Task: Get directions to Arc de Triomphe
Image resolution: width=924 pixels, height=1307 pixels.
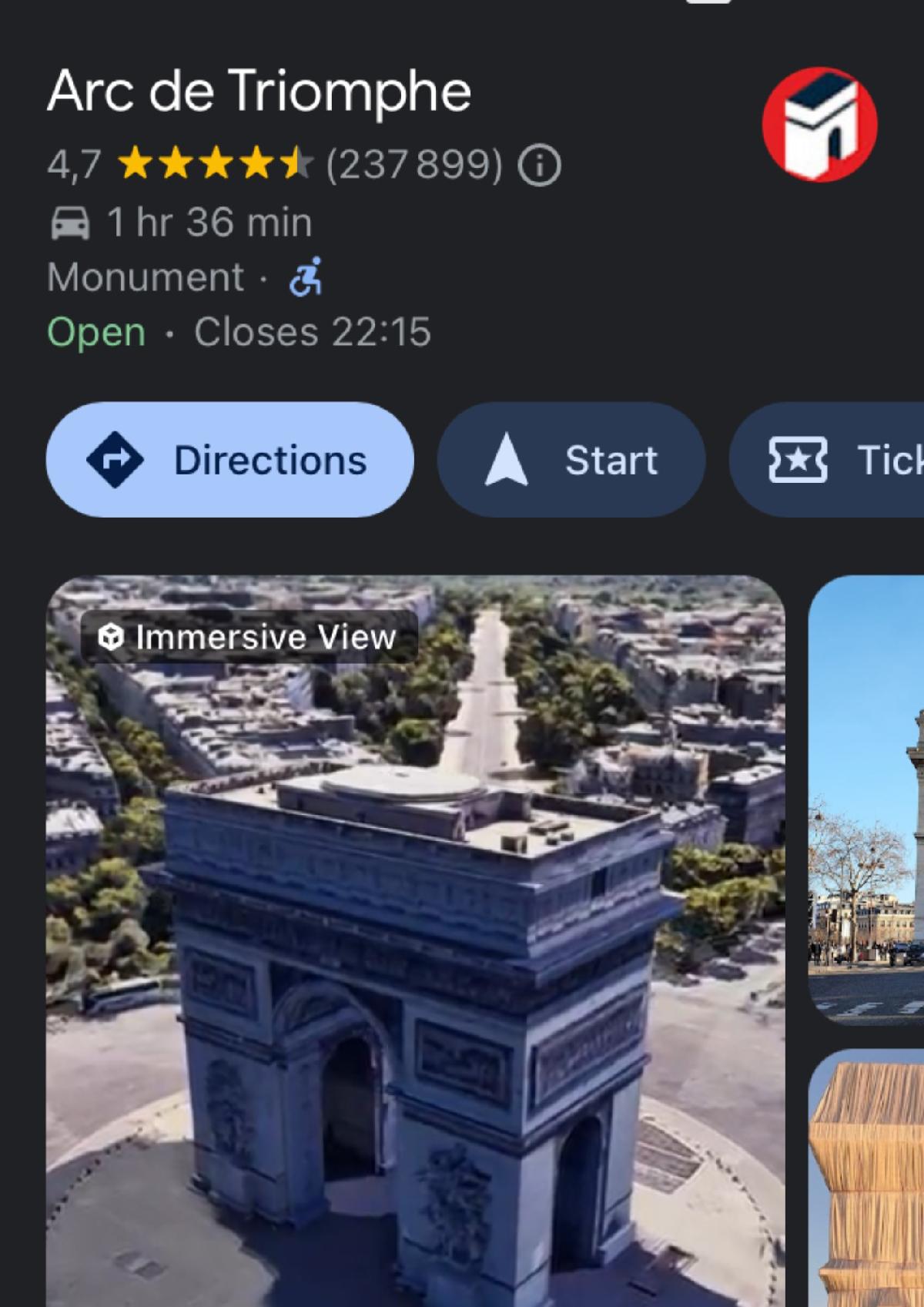Action: [x=229, y=460]
